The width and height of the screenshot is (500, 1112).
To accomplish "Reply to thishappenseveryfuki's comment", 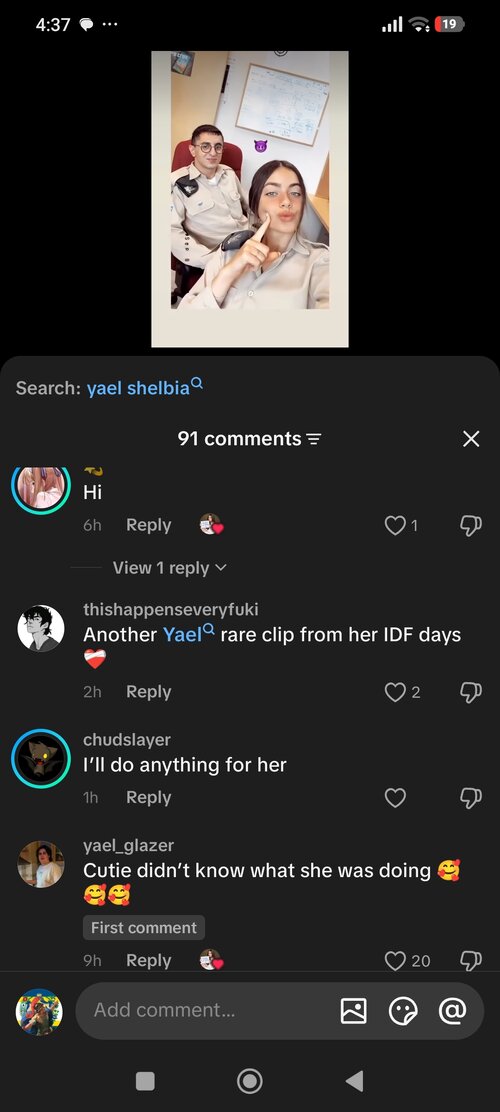I will click(x=148, y=692).
